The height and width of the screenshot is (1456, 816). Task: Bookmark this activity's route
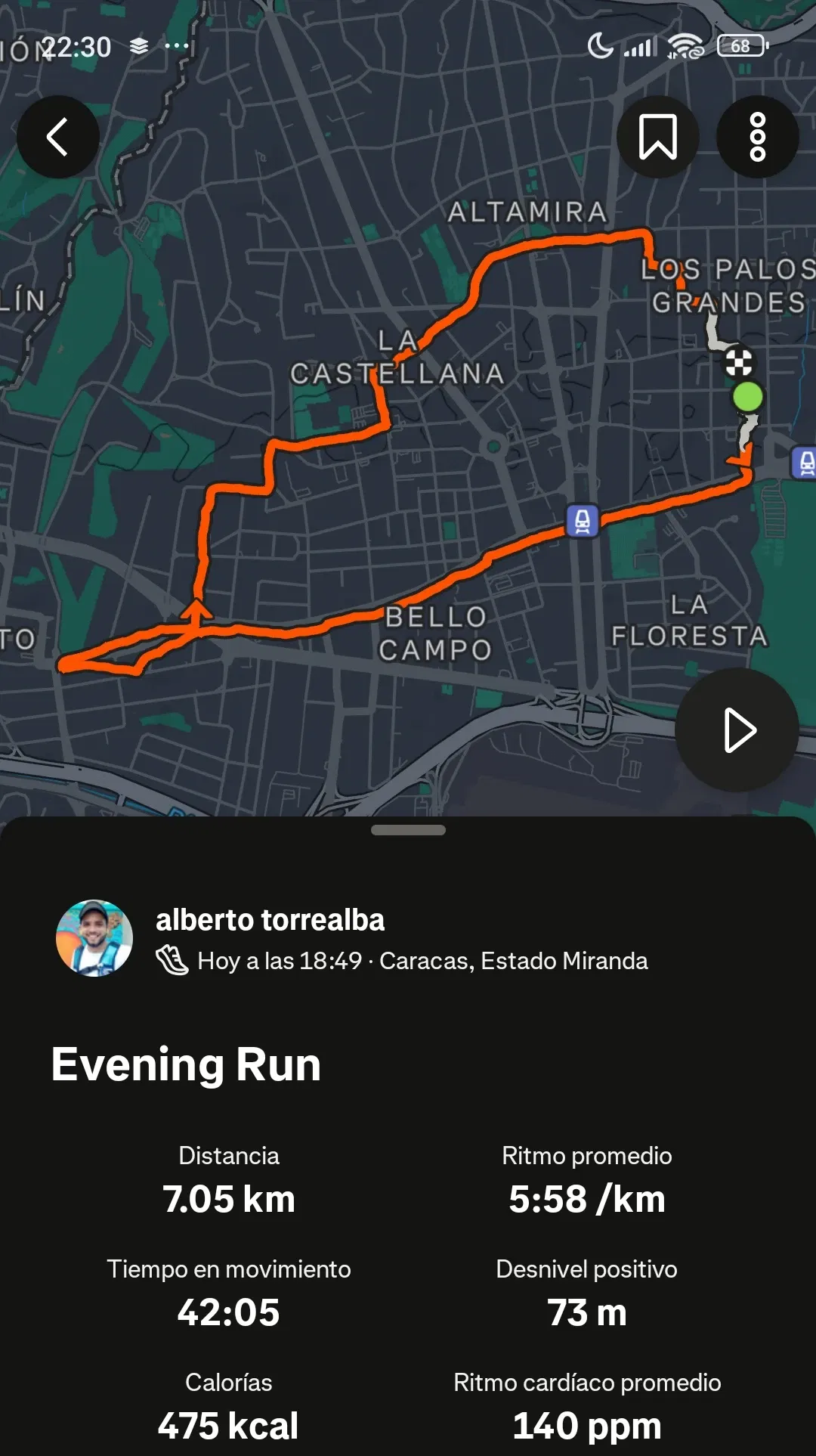click(x=657, y=137)
